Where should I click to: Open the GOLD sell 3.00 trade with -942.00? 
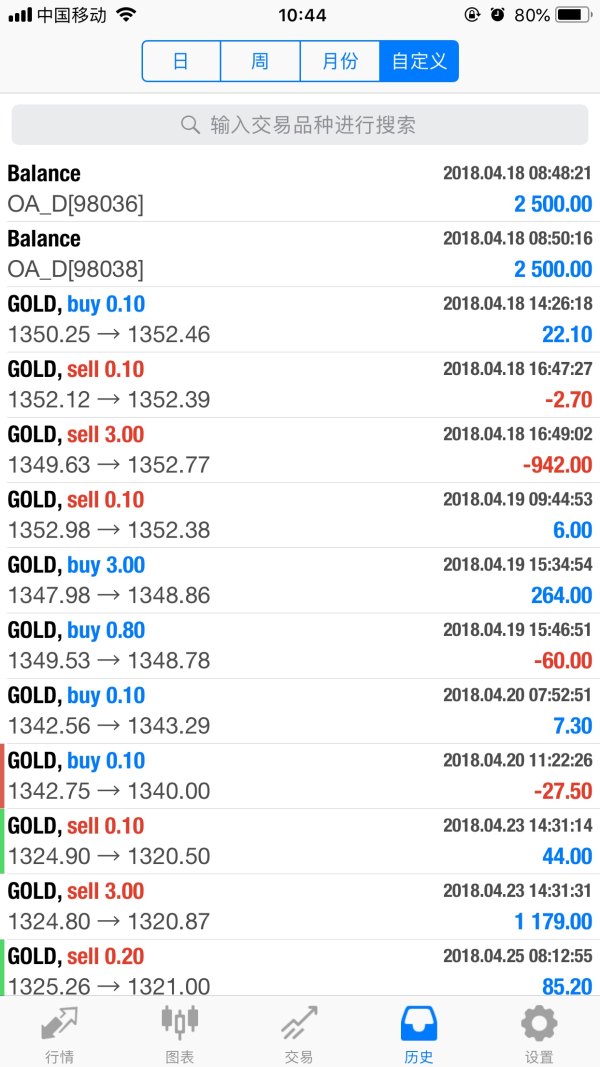pyautogui.click(x=300, y=450)
